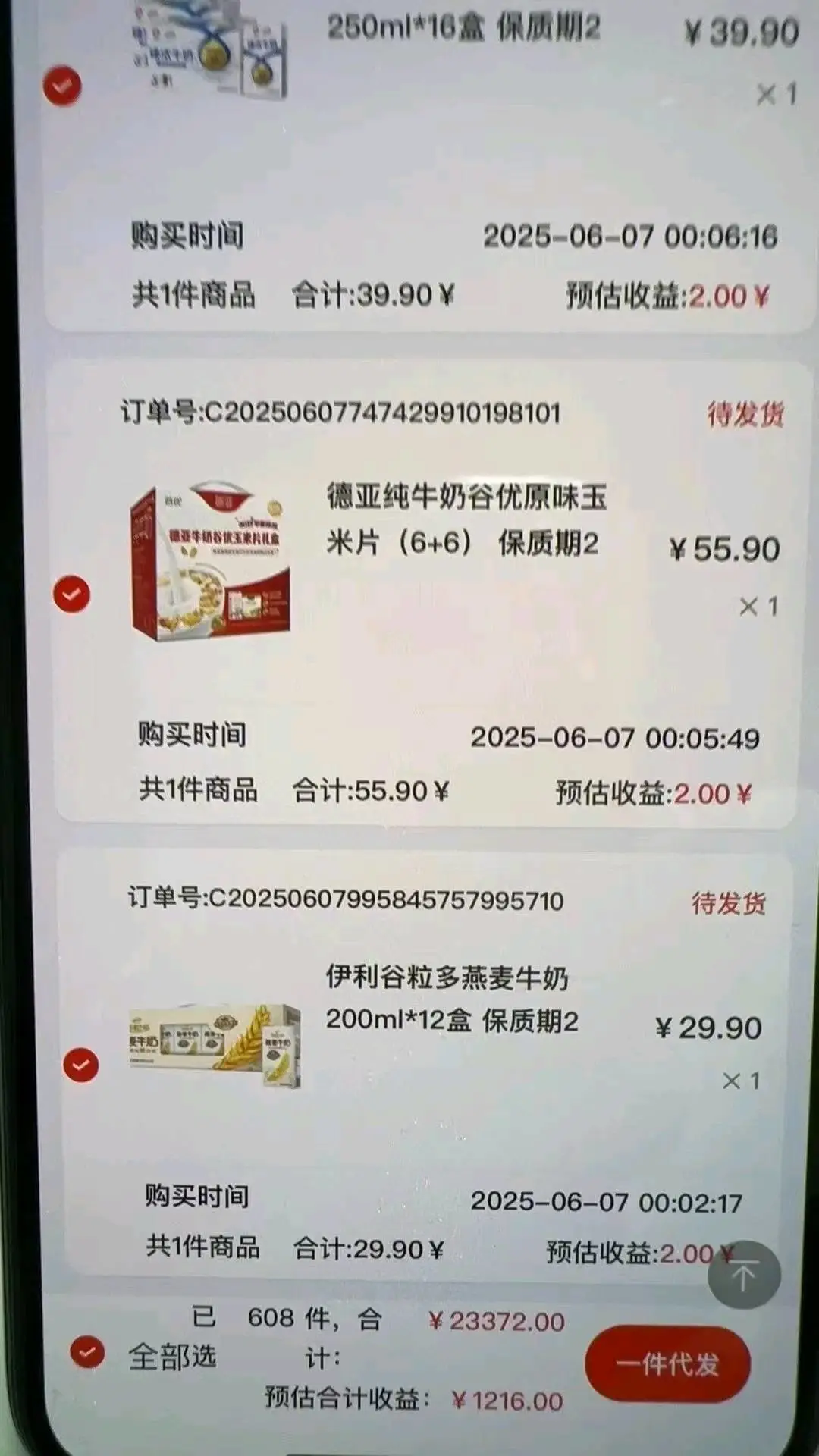
Task: Open the 德亚纯牛奶谷优原味玉米片 product image
Action: coord(211,561)
